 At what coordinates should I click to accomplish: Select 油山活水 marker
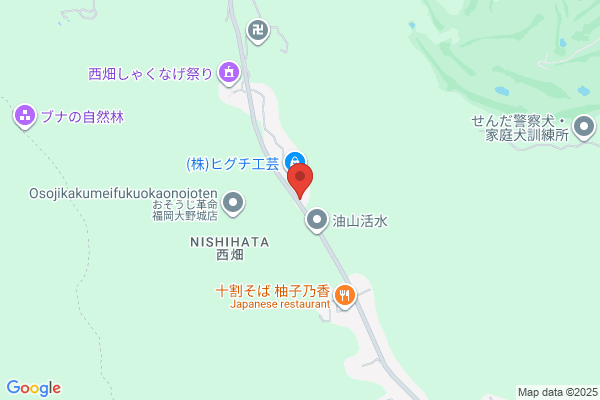(x=317, y=221)
